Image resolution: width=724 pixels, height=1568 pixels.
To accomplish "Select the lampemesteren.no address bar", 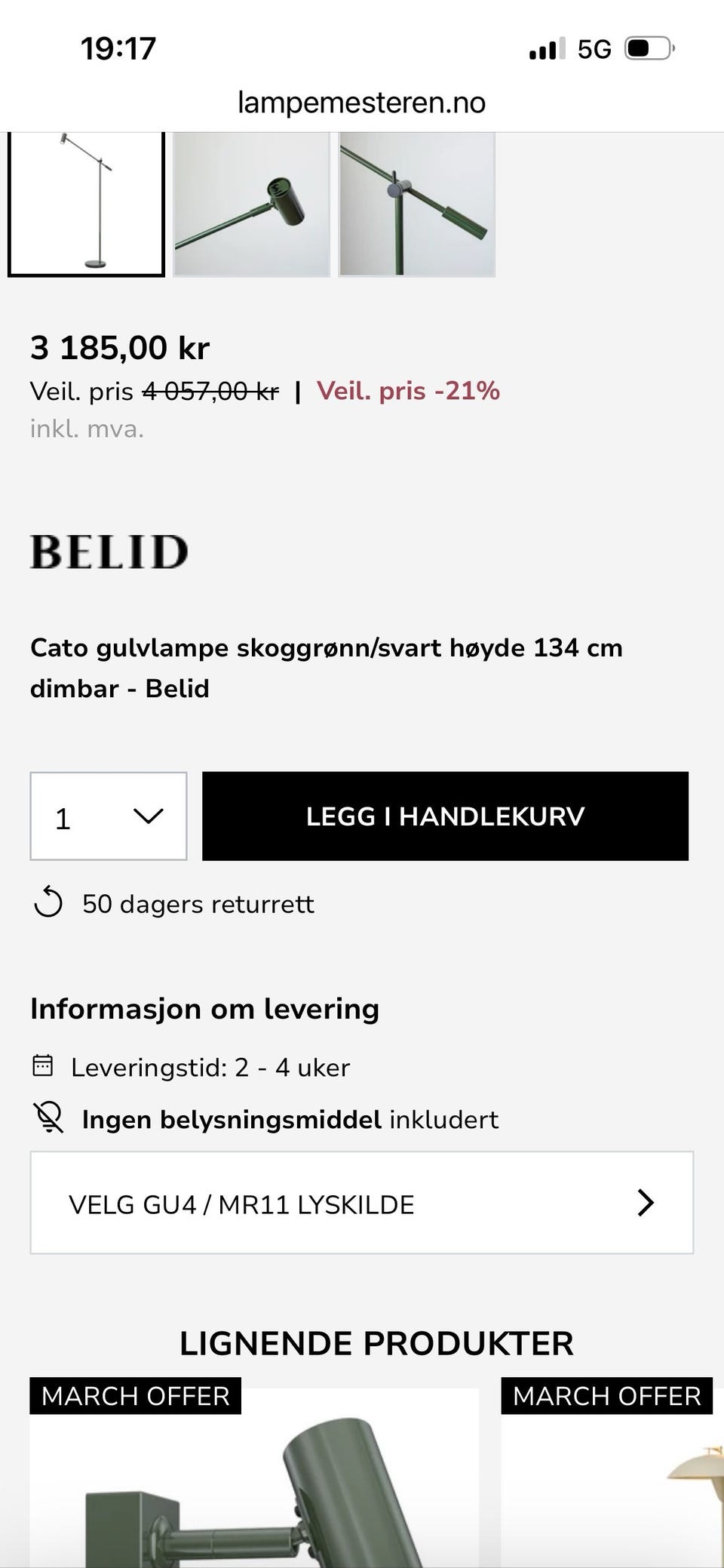I will click(x=361, y=103).
